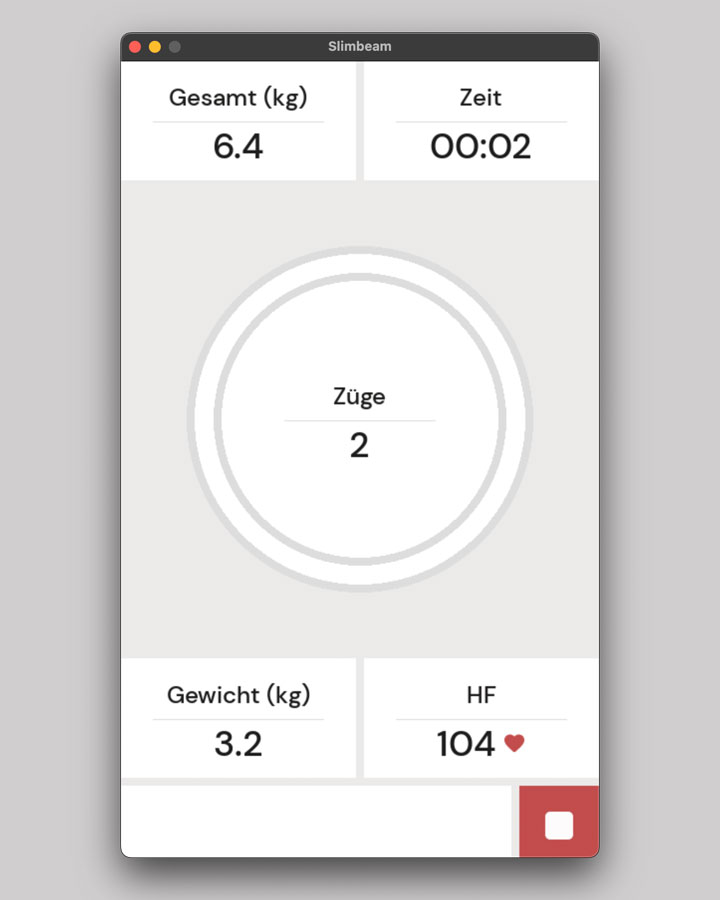Image resolution: width=720 pixels, height=900 pixels.
Task: Stop the running workout
Action: pos(558,824)
